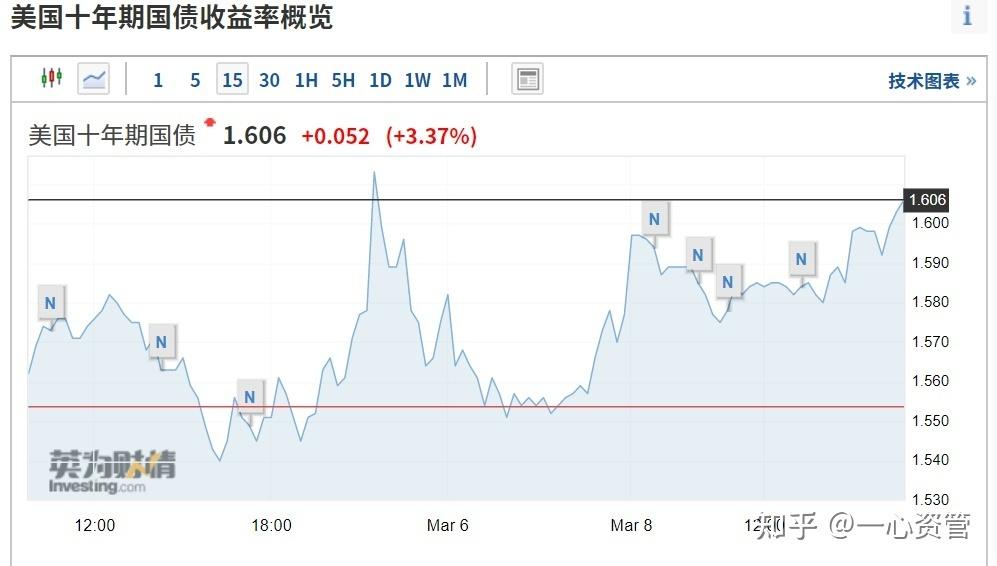Switch to the 30 minute interval
The height and width of the screenshot is (566, 997).
(x=269, y=80)
